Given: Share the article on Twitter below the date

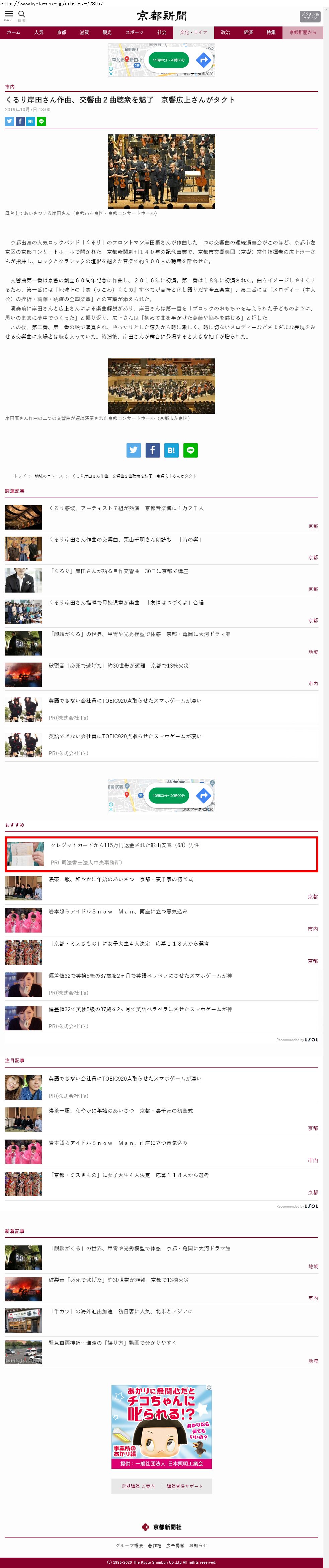Looking at the screenshot, I should [x=9, y=121].
